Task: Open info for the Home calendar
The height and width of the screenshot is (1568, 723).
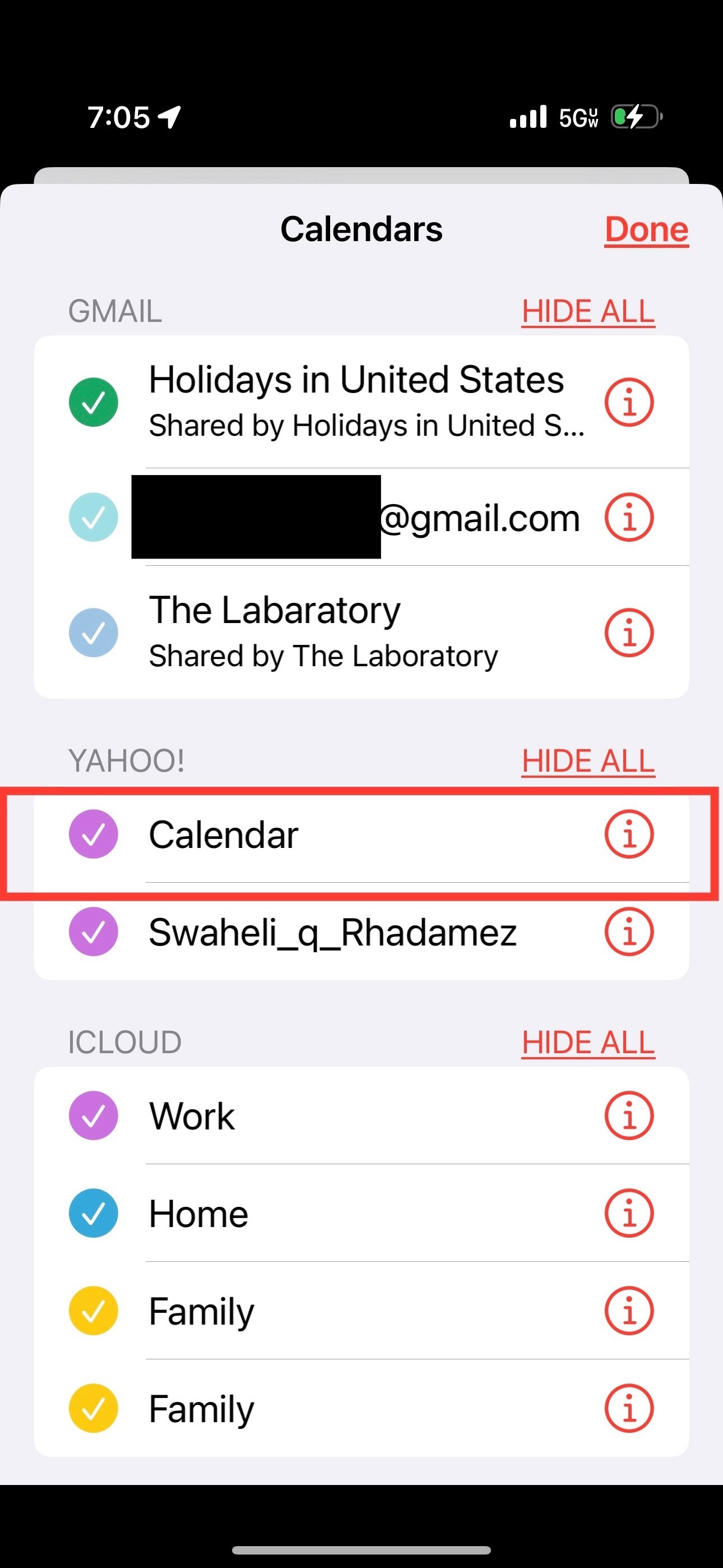Action: coord(629,1213)
